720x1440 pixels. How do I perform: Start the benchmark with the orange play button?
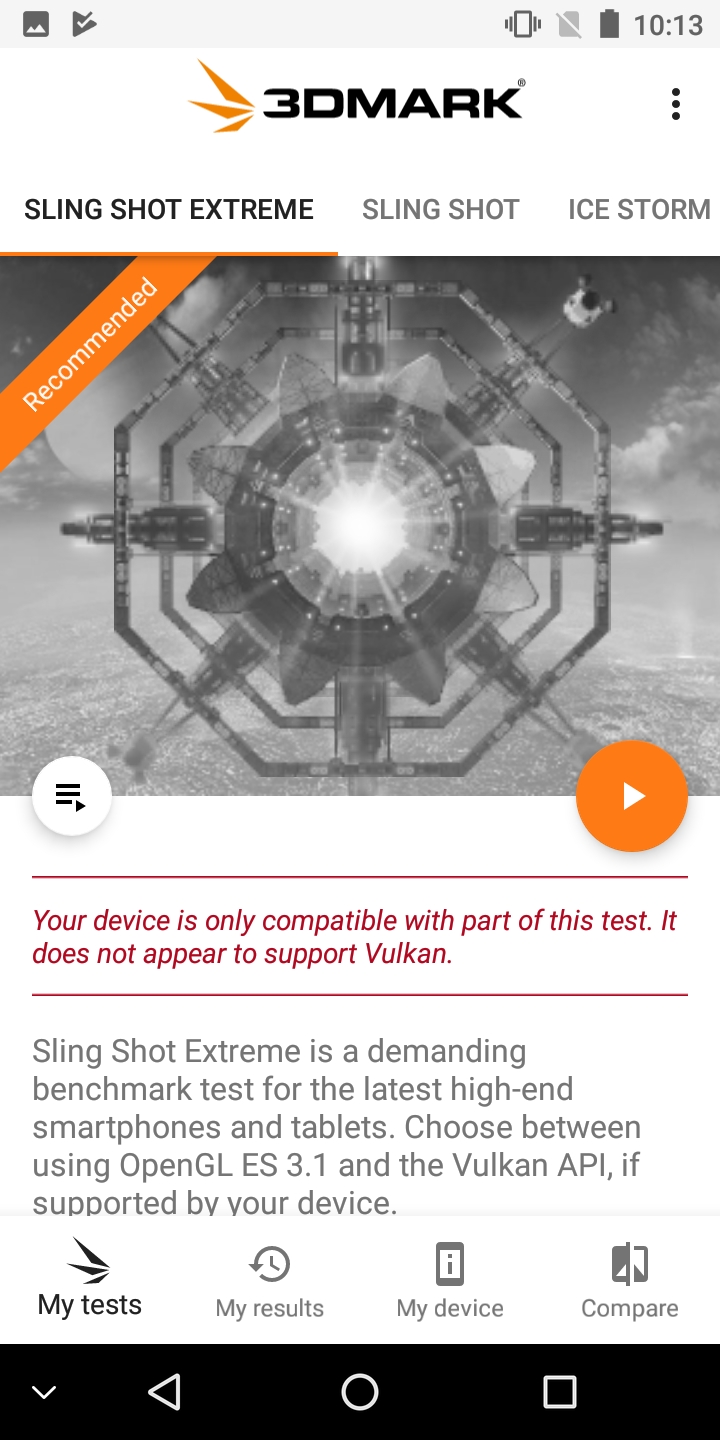pyautogui.click(x=631, y=796)
